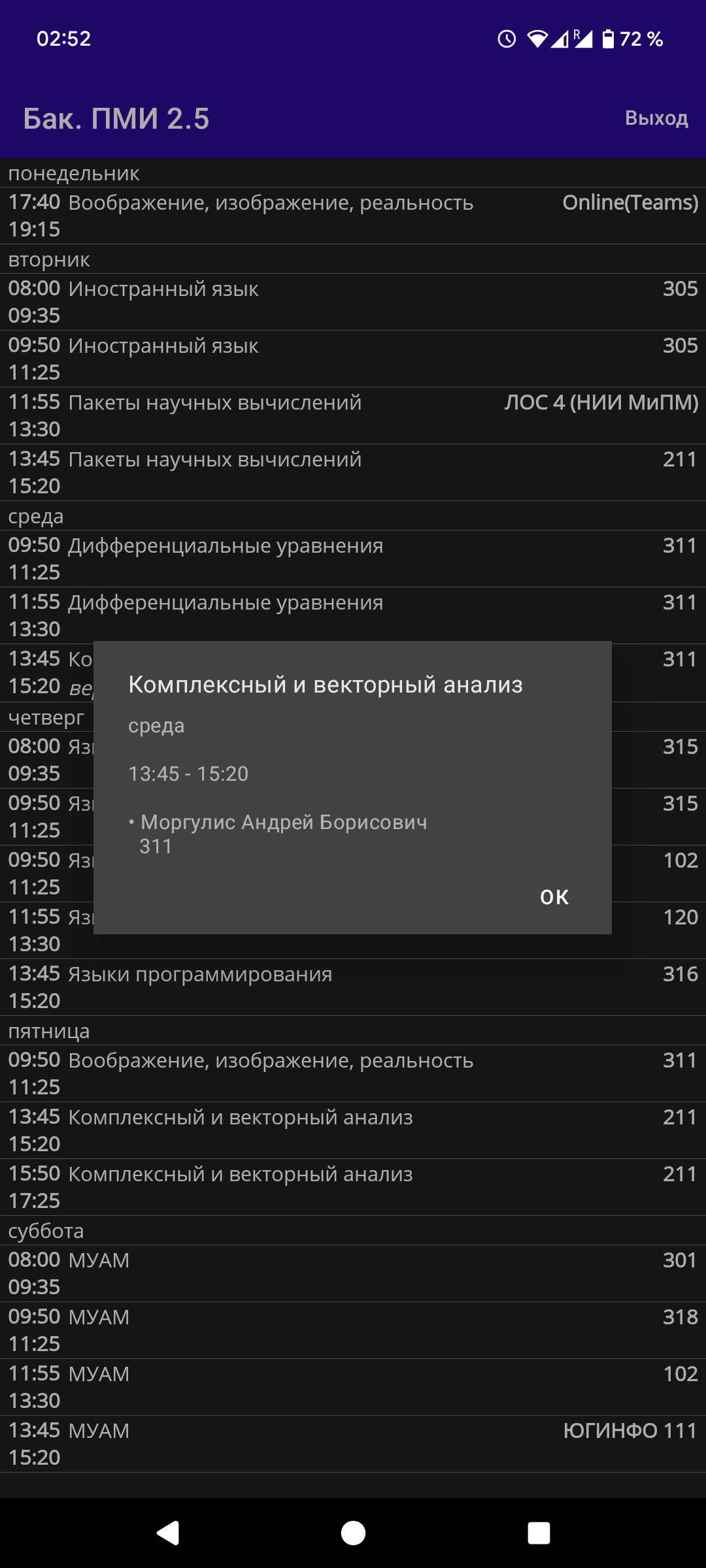Open the 13:45 Языки программирования in room 316
The width and height of the screenshot is (706, 1568).
(353, 987)
